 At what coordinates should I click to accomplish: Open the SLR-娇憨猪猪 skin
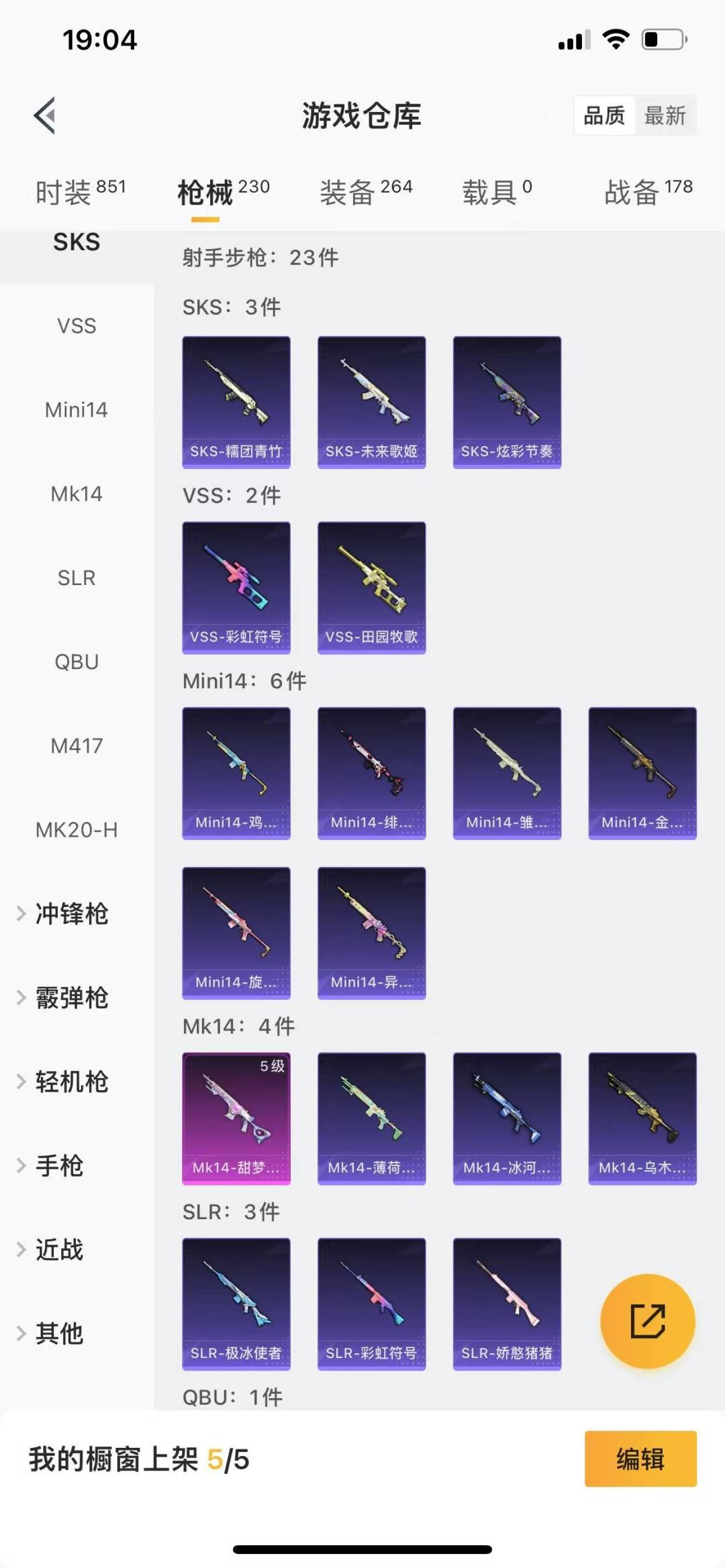tap(507, 1303)
